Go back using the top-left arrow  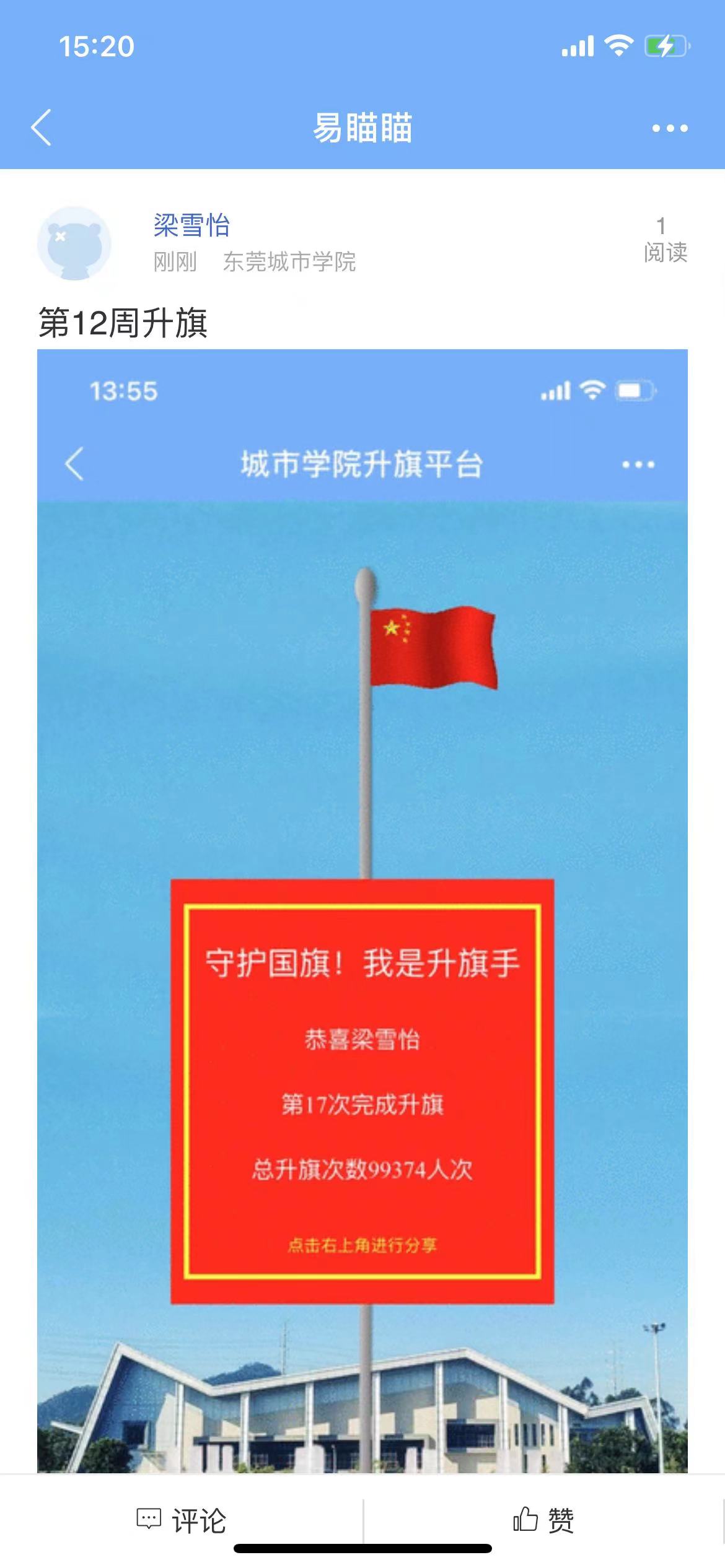tap(41, 128)
